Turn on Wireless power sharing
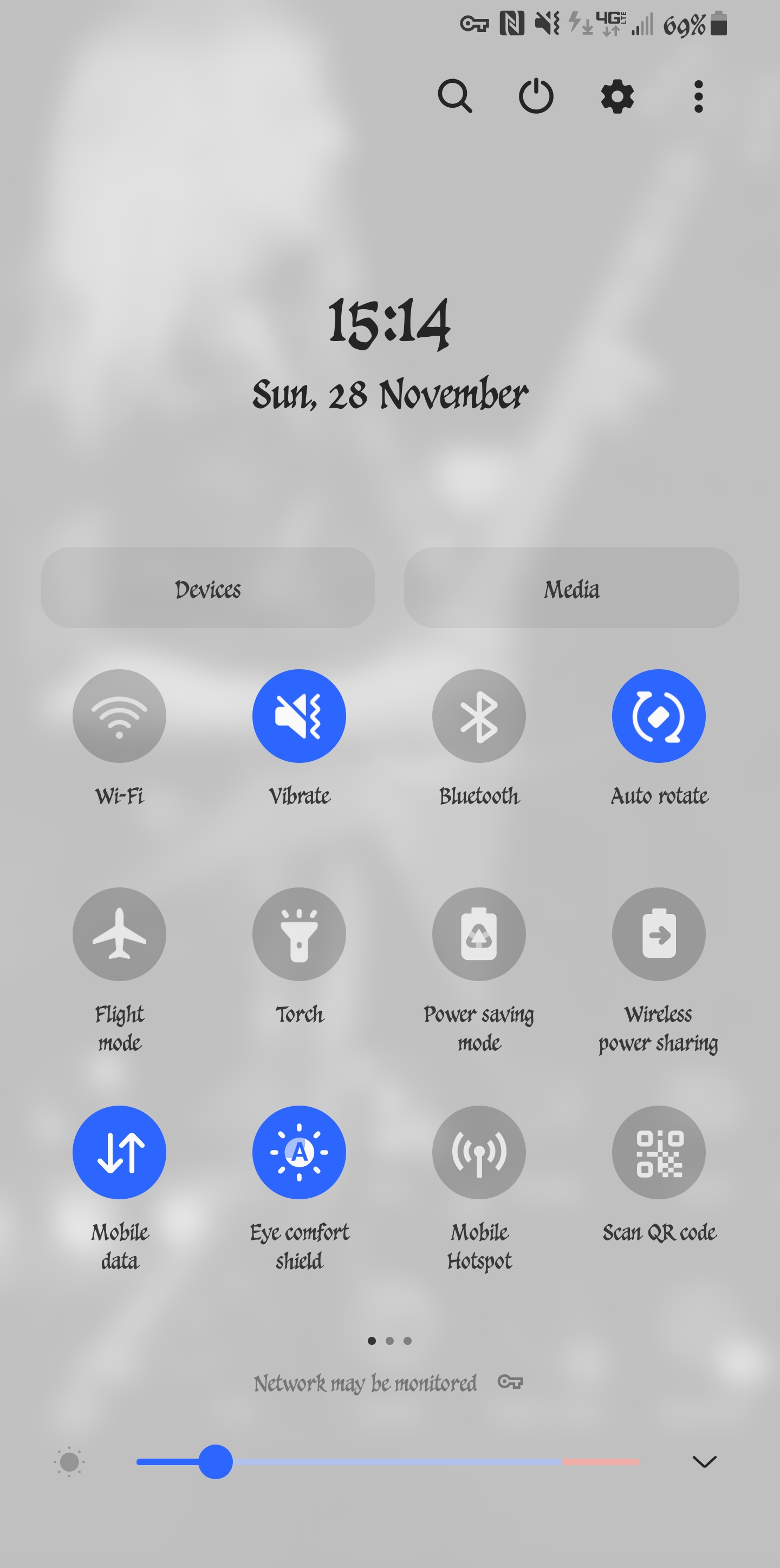Screen dimensions: 780x1568 coord(658,934)
